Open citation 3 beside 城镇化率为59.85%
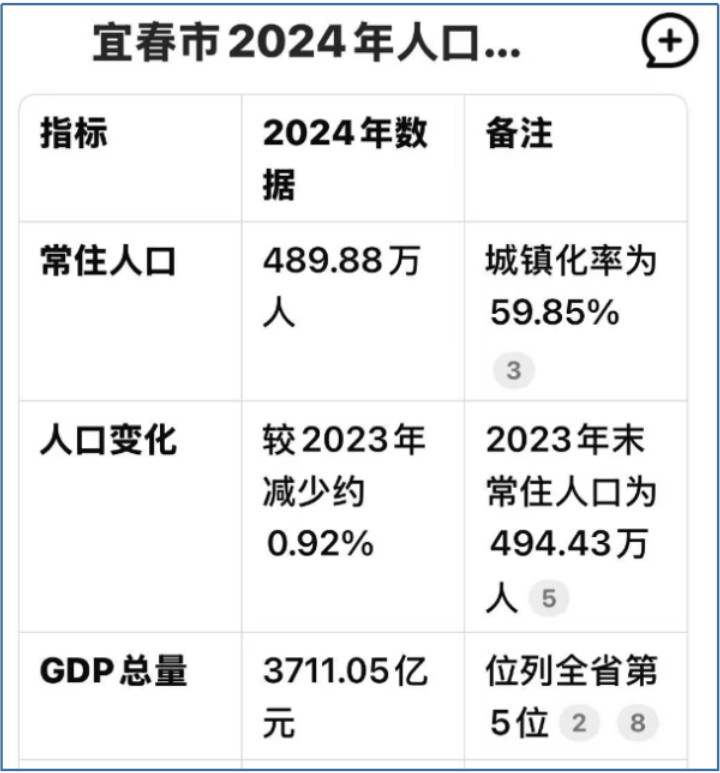 (514, 370)
